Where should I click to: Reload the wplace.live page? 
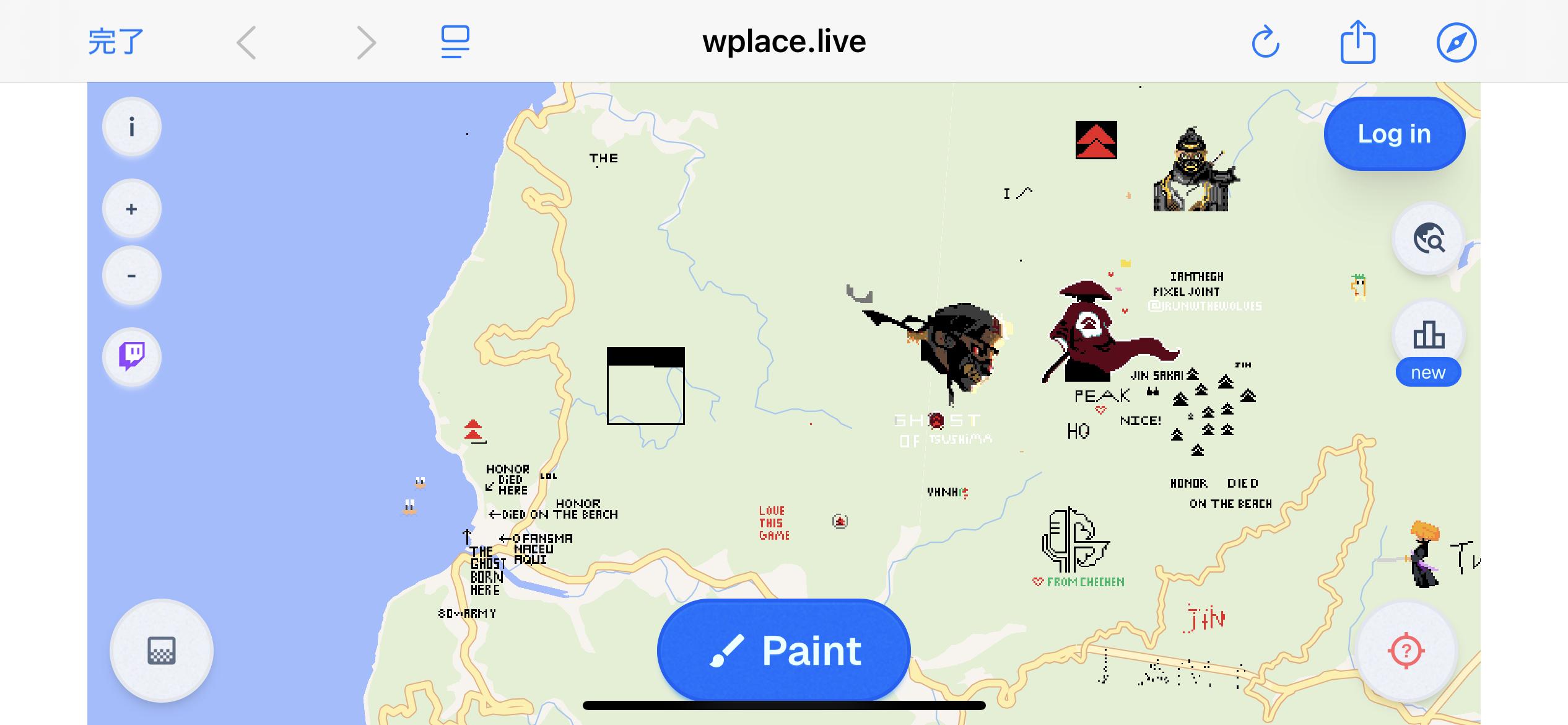[x=1265, y=42]
